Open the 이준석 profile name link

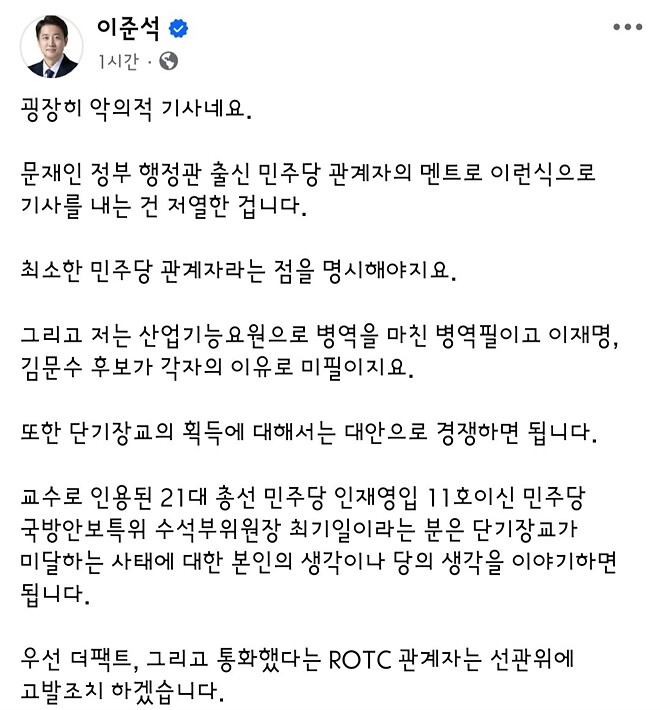(133, 26)
